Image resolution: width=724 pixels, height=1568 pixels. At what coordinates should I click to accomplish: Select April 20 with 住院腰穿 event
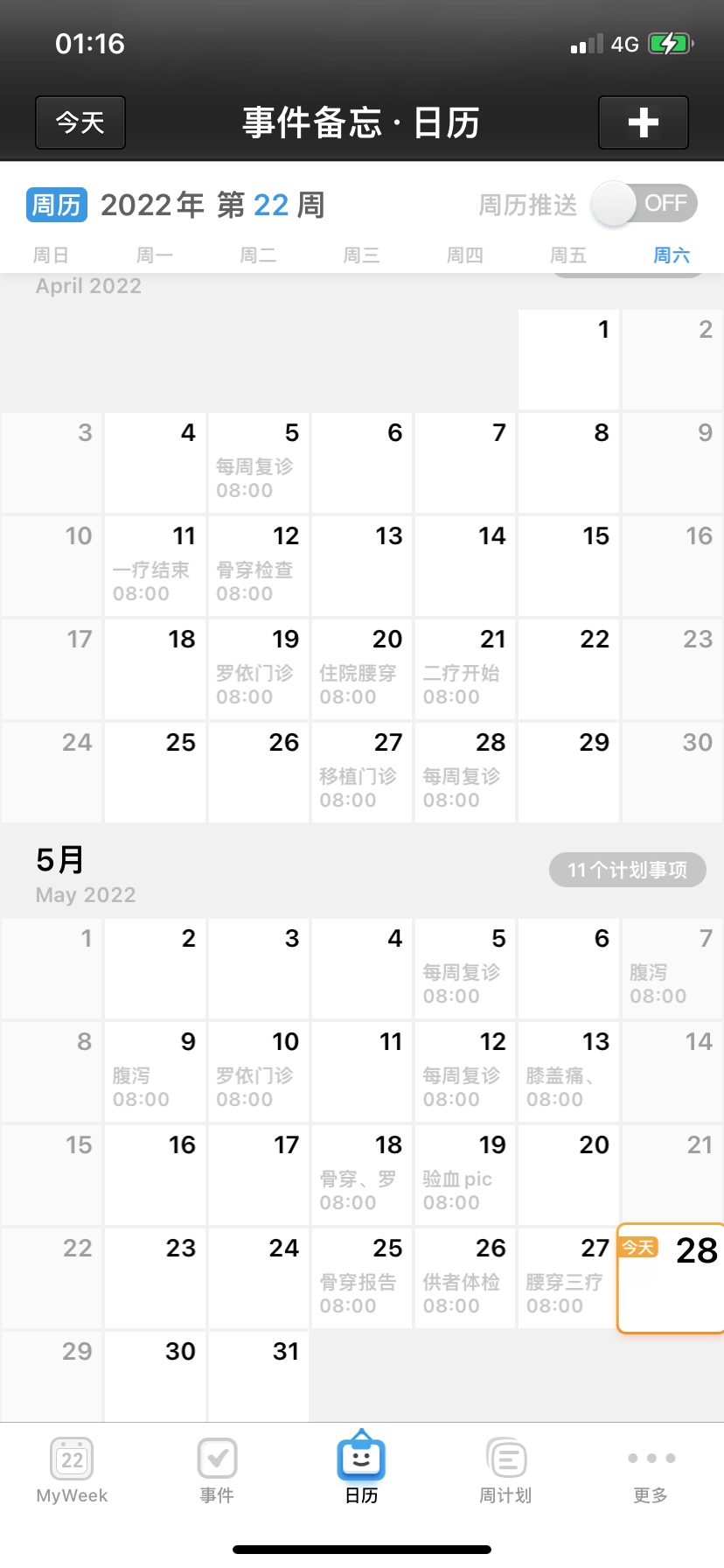point(361,668)
